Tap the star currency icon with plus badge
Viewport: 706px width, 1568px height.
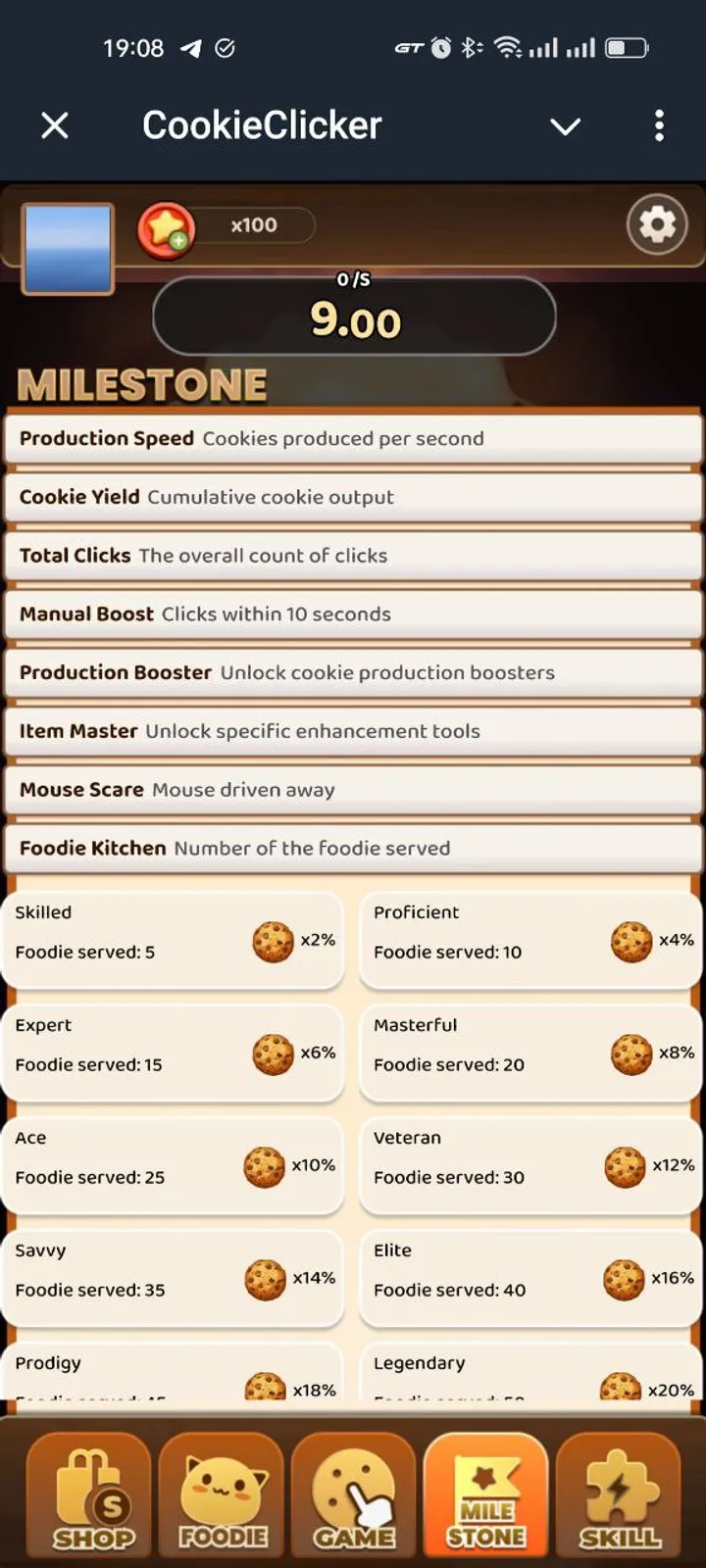point(167,225)
